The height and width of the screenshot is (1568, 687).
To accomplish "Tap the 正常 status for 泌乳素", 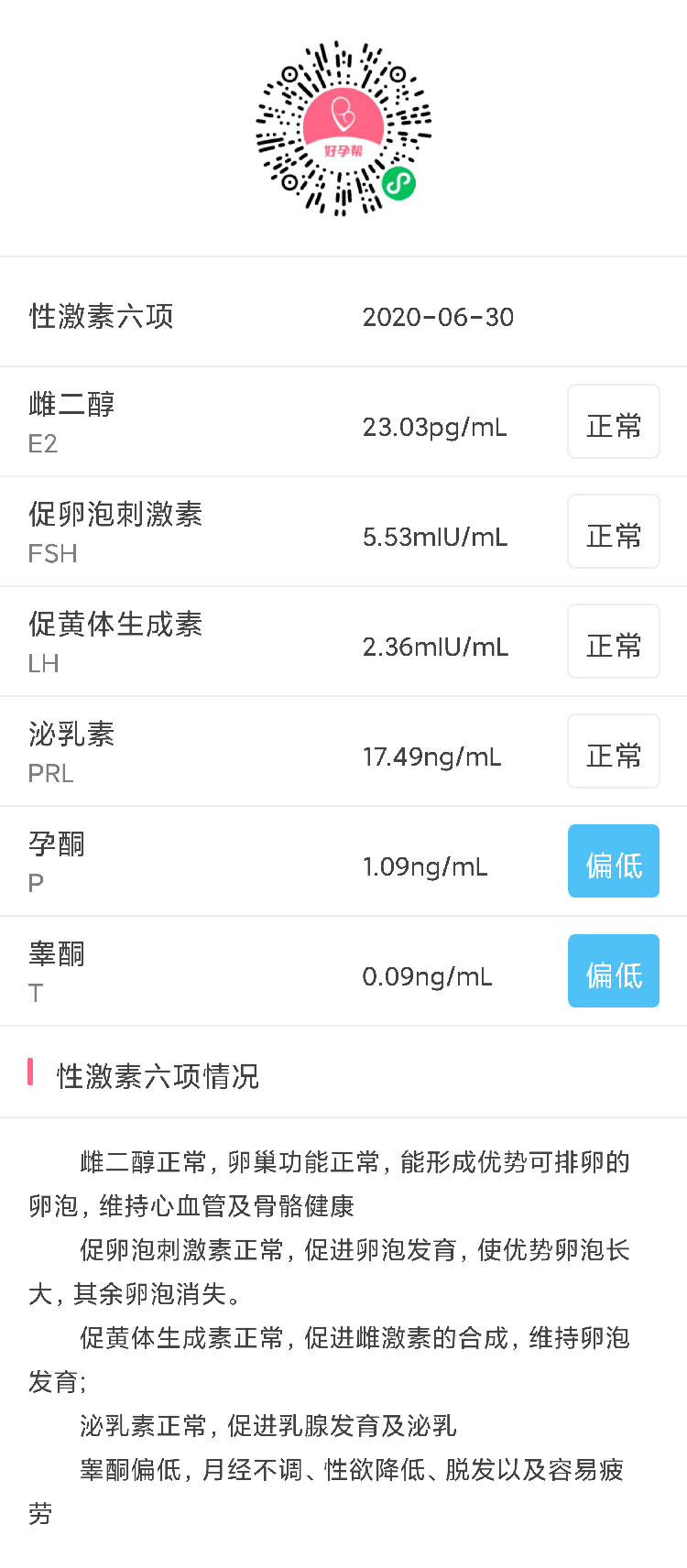I will pyautogui.click(x=613, y=751).
